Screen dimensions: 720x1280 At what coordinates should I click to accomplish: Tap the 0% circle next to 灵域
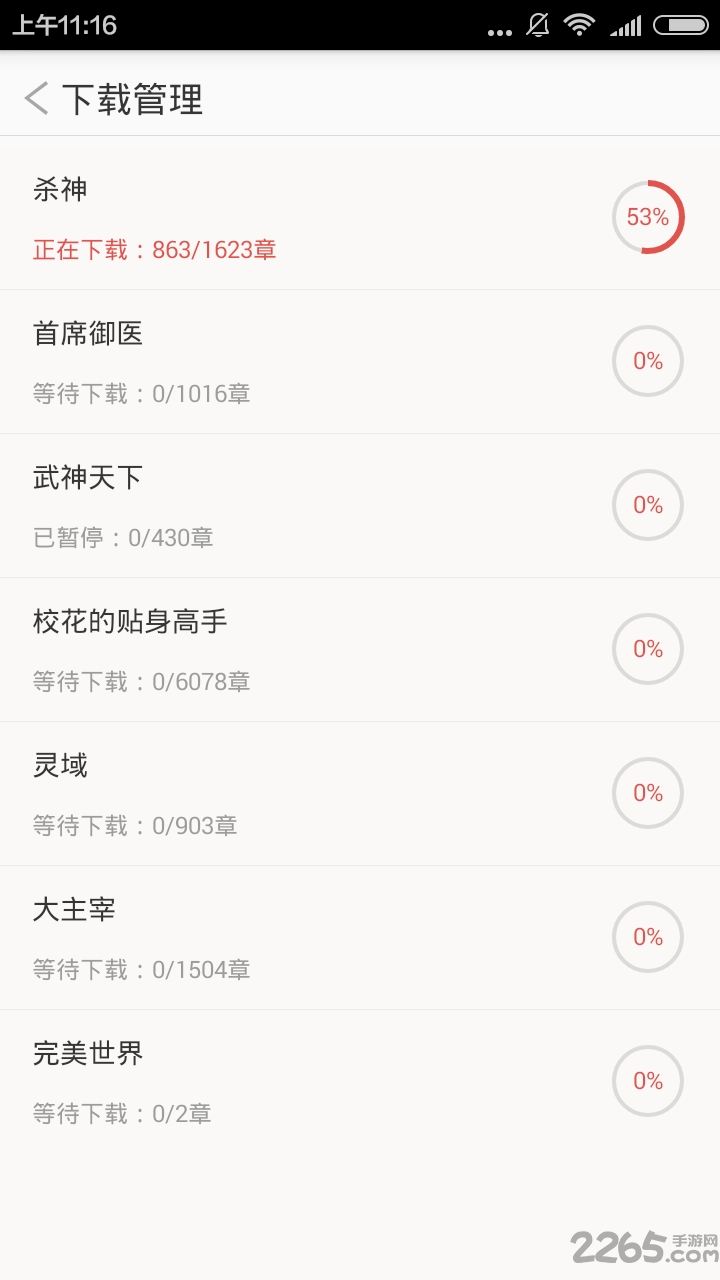pos(648,793)
